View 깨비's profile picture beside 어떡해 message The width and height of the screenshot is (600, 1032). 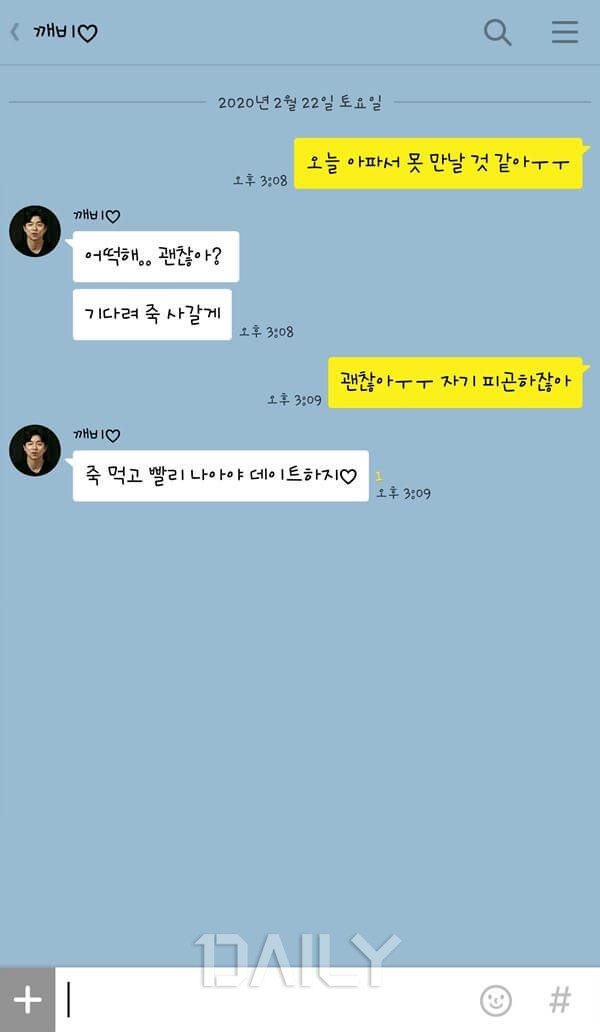point(35,231)
